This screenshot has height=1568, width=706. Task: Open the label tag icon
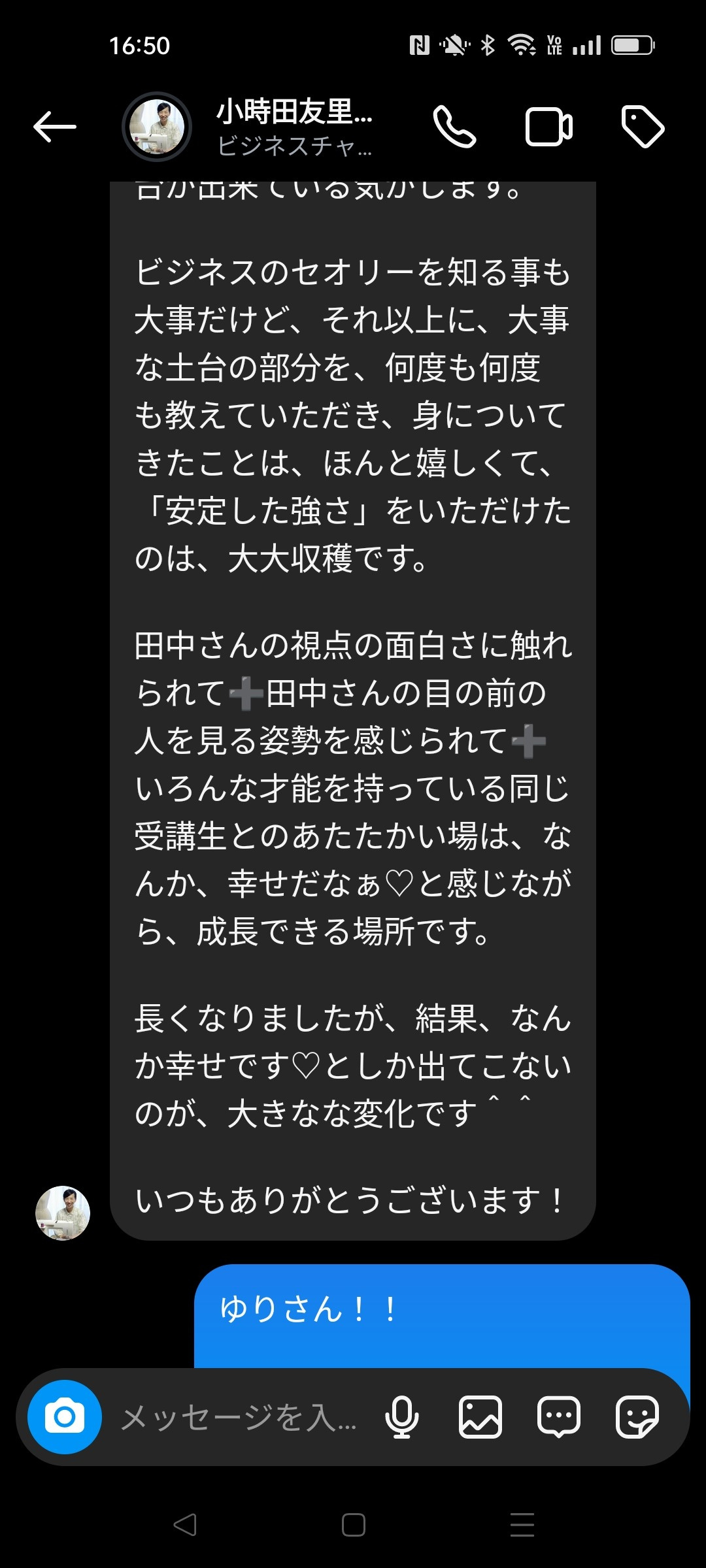(642, 127)
